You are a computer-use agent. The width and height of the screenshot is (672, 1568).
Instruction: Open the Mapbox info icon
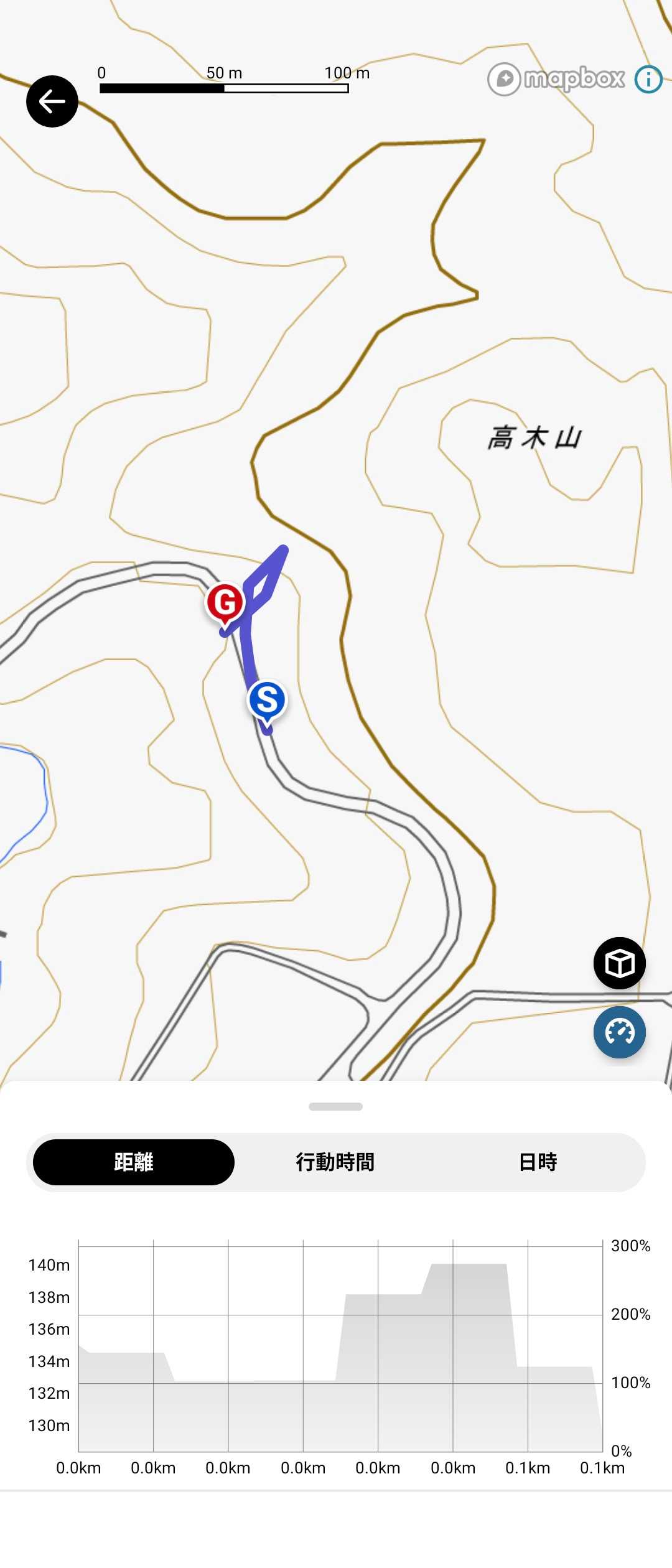(648, 80)
